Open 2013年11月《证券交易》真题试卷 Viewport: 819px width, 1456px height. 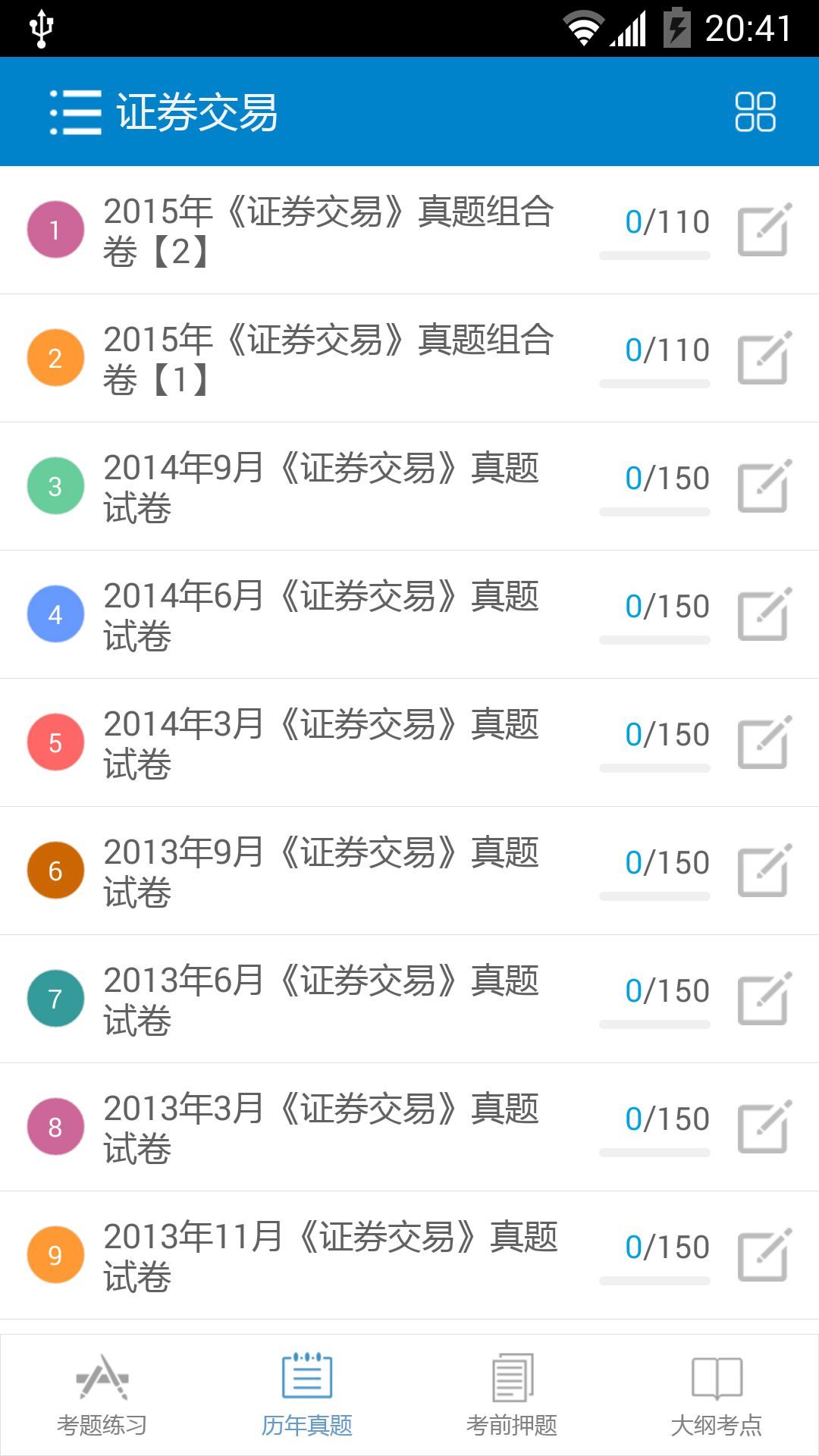pyautogui.click(x=330, y=1256)
